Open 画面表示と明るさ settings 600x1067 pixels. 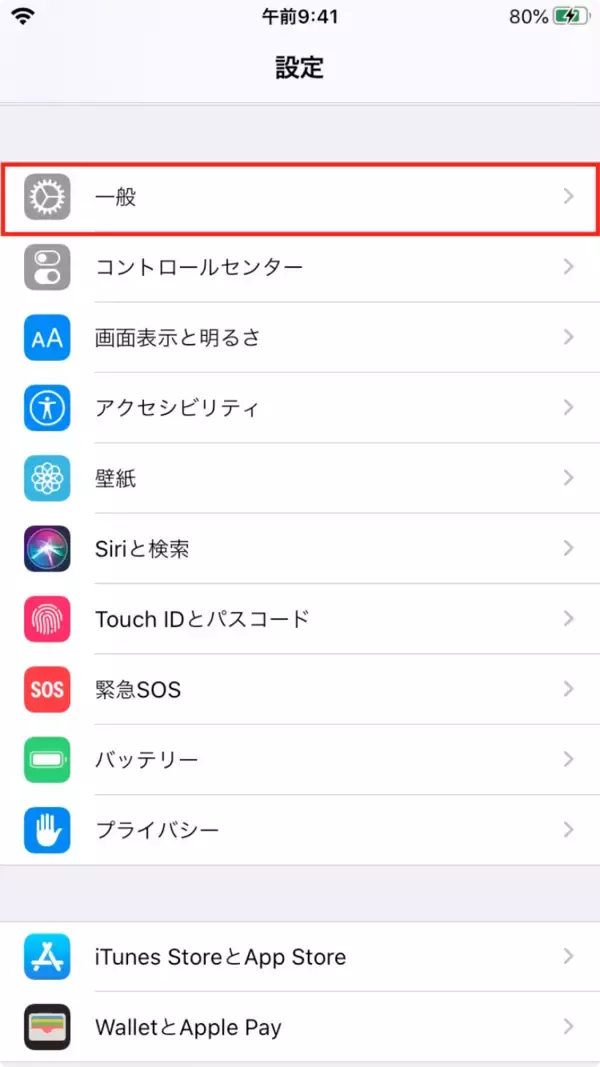click(x=300, y=338)
